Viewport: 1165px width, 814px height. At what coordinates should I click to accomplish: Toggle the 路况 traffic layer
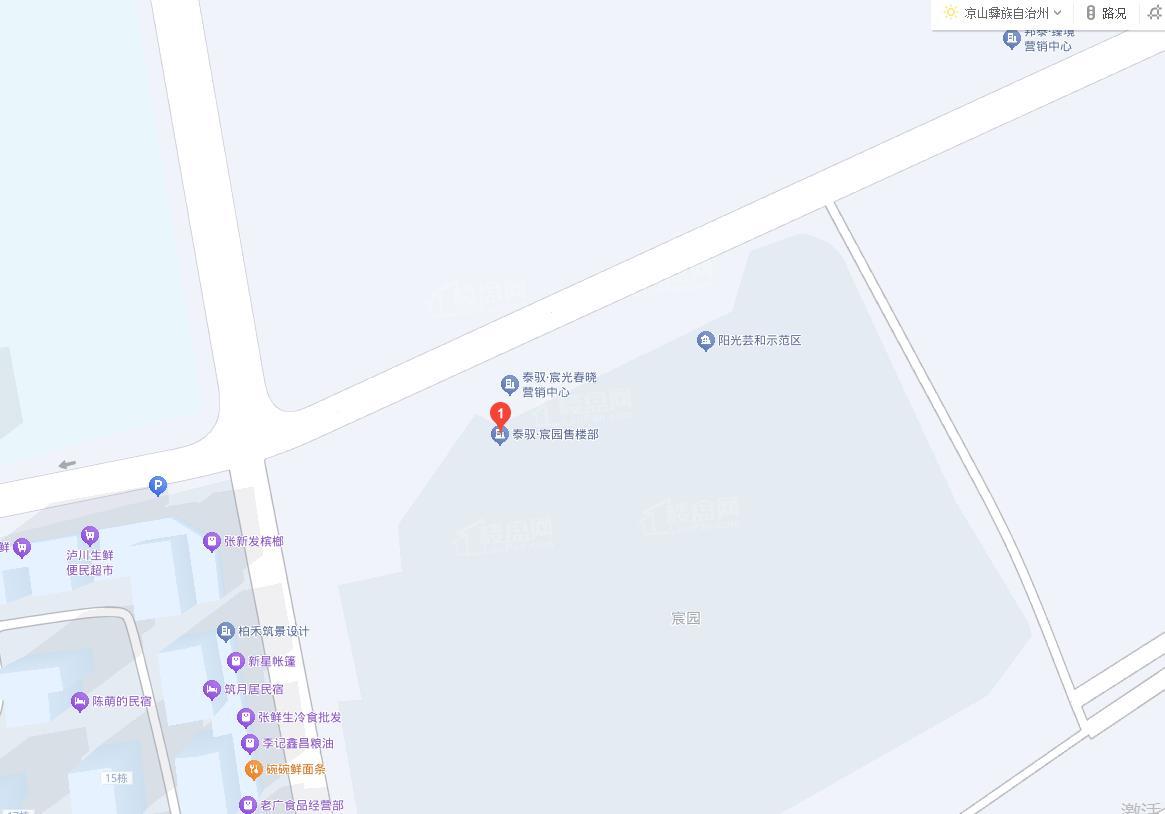[x=1105, y=13]
